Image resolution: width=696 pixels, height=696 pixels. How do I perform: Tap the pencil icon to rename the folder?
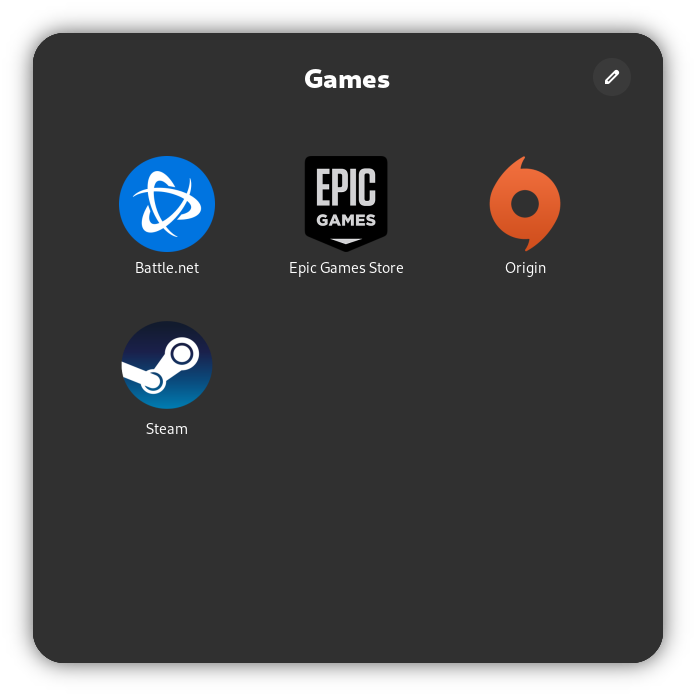pyautogui.click(x=612, y=77)
